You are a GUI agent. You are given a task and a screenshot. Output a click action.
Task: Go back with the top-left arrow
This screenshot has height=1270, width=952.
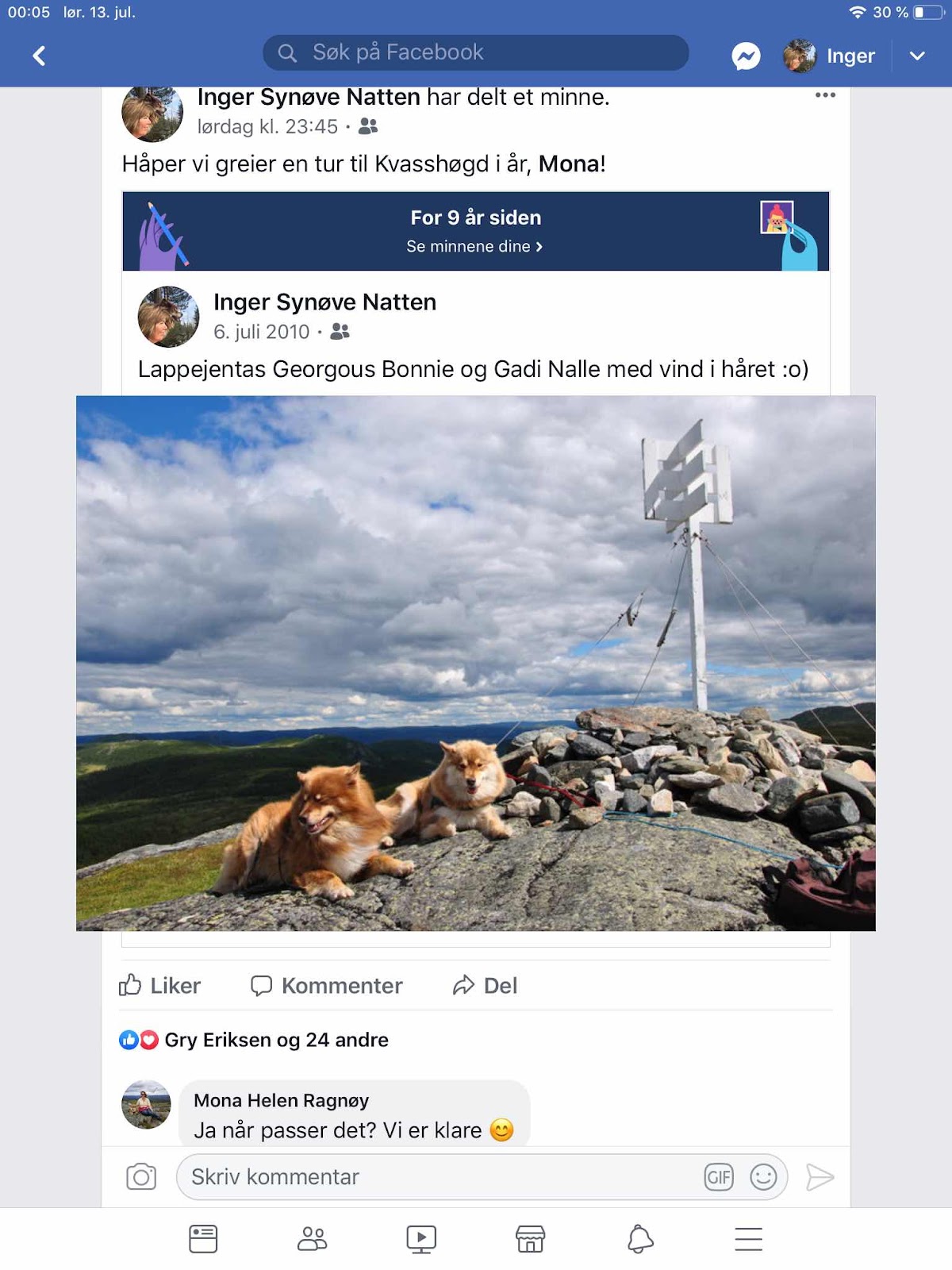[39, 56]
